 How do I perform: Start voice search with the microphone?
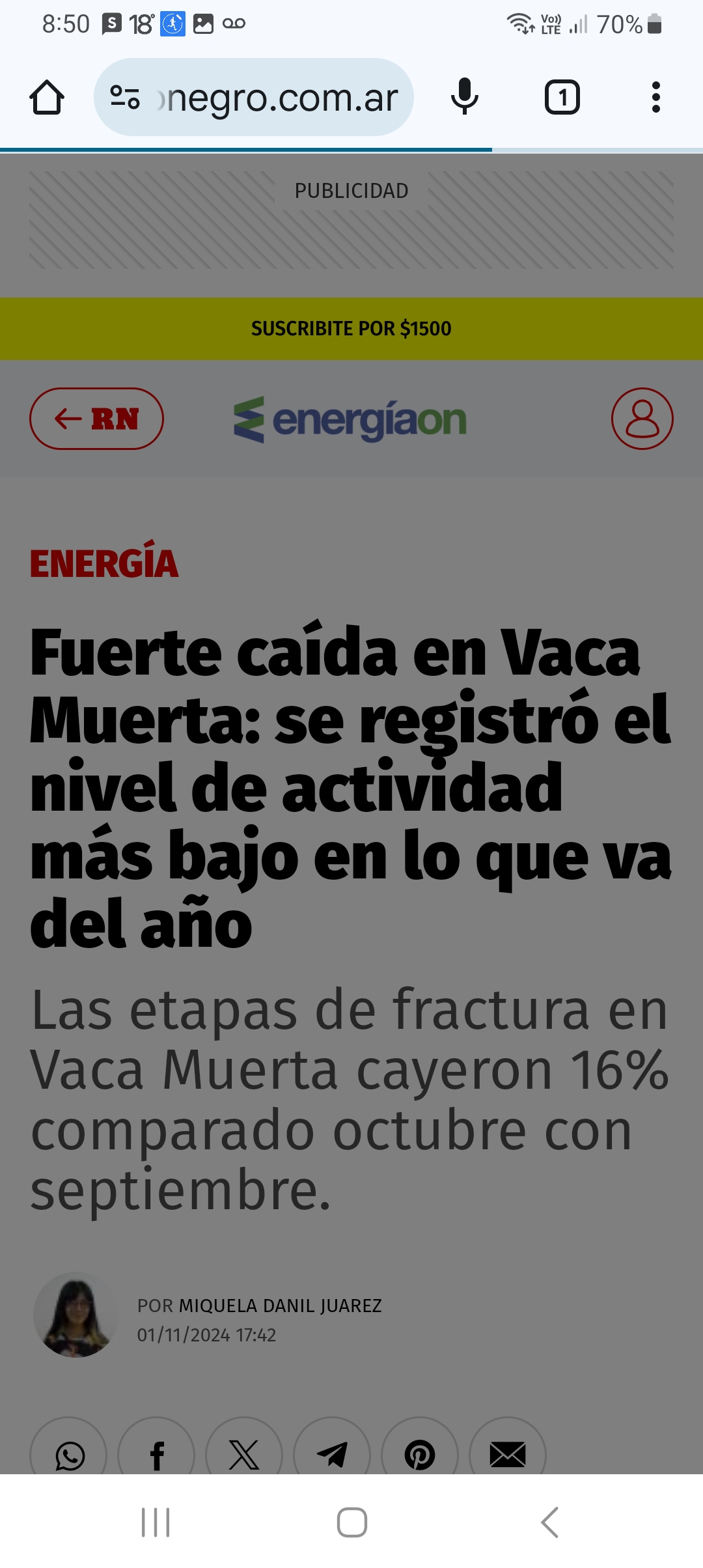[464, 97]
